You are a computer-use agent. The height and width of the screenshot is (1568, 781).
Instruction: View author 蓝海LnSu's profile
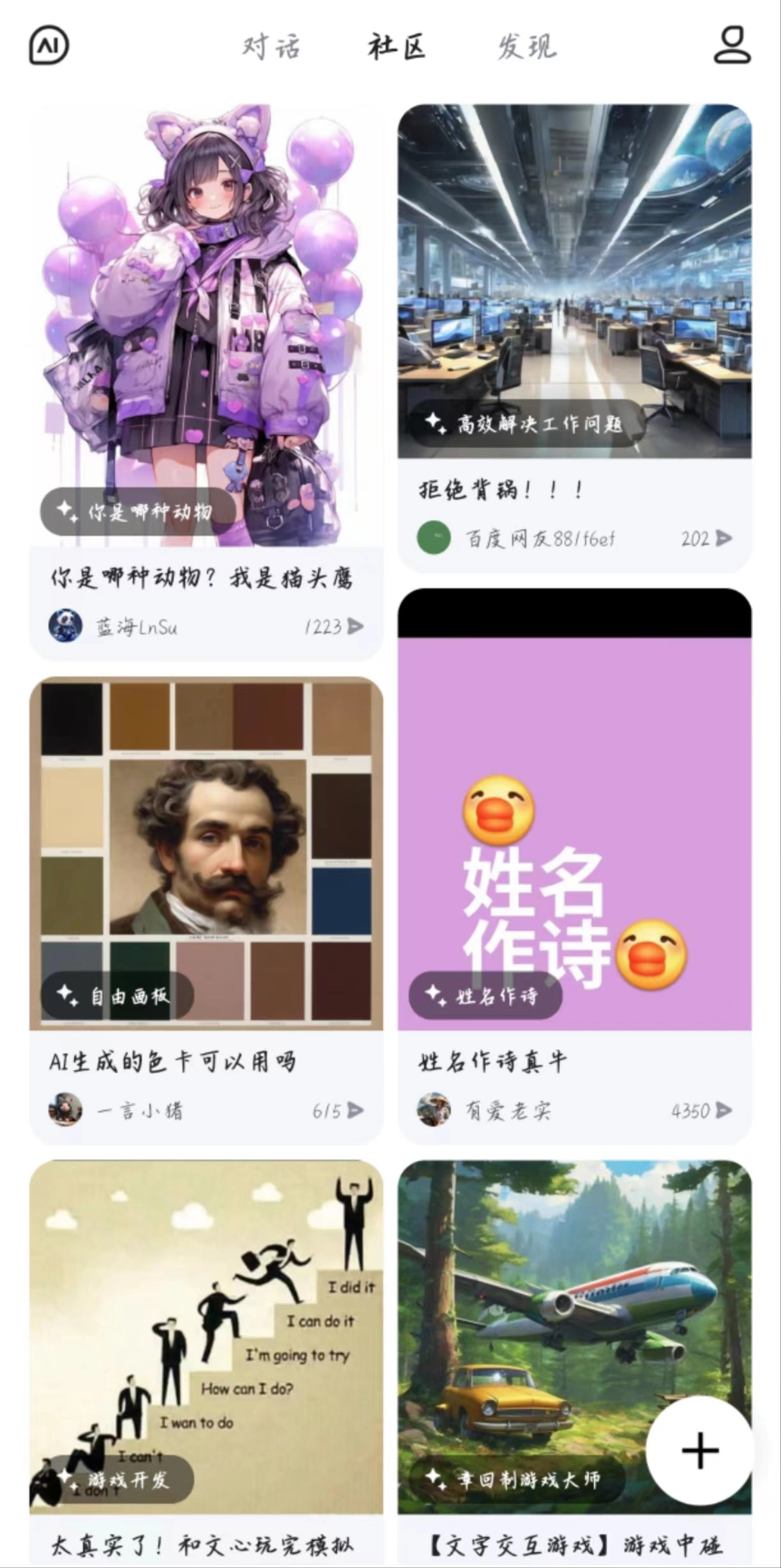(x=136, y=627)
